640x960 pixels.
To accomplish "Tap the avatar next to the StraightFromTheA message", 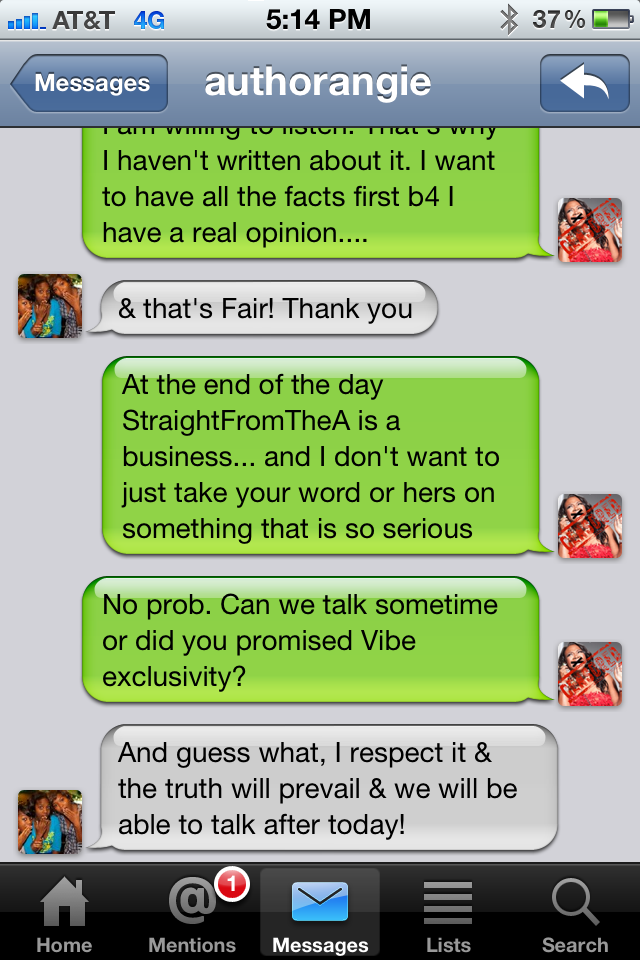I will point(590,526).
